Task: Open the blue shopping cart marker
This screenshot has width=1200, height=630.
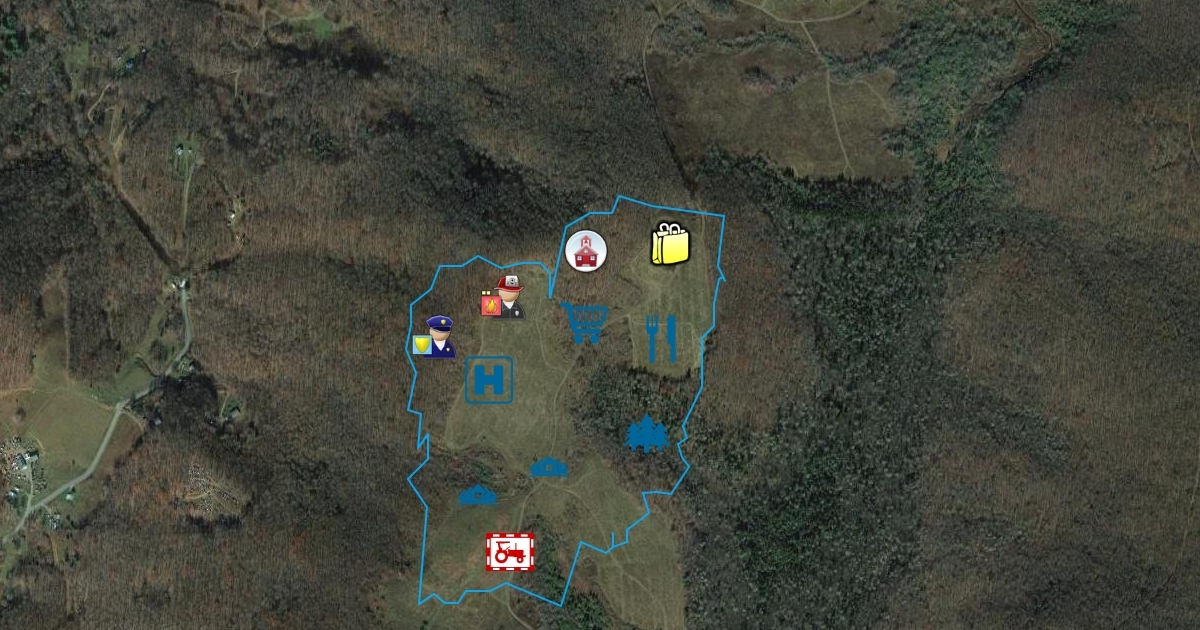Action: [x=583, y=323]
